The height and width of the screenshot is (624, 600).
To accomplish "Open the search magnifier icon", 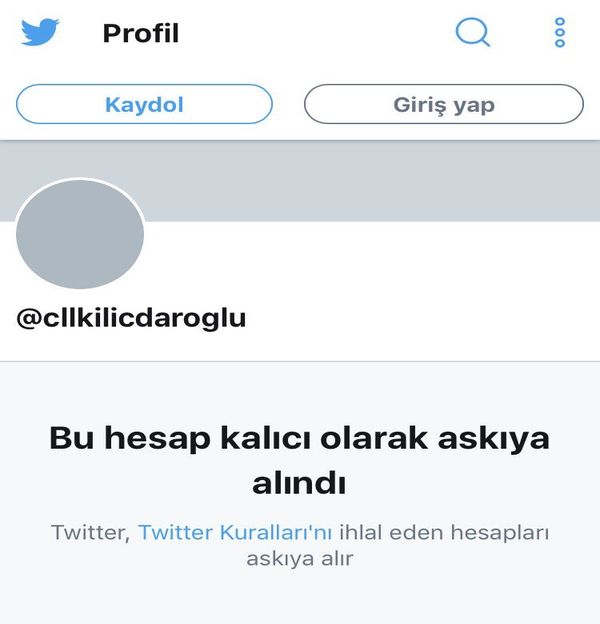I will pyautogui.click(x=472, y=32).
